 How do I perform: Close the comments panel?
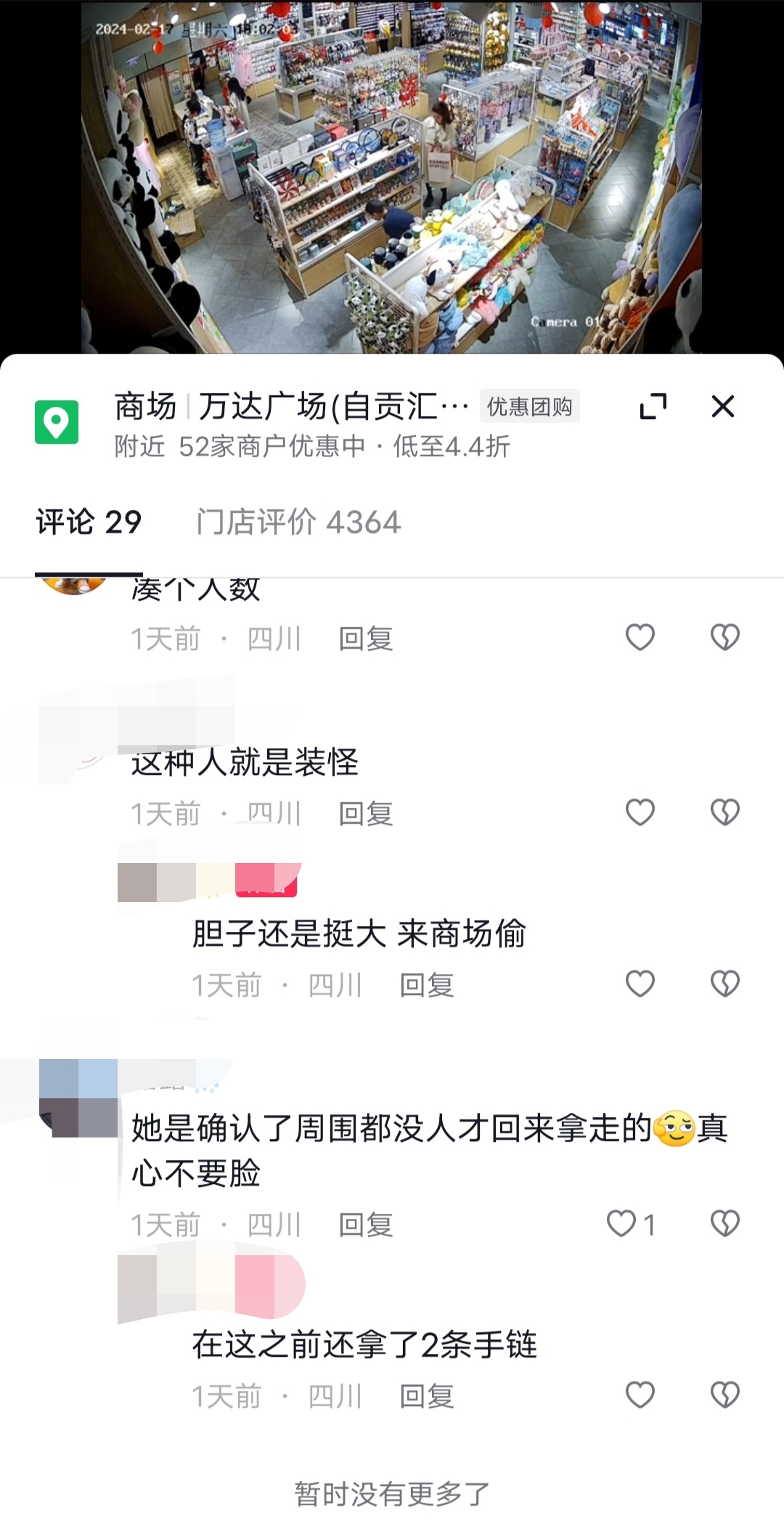pyautogui.click(x=722, y=407)
